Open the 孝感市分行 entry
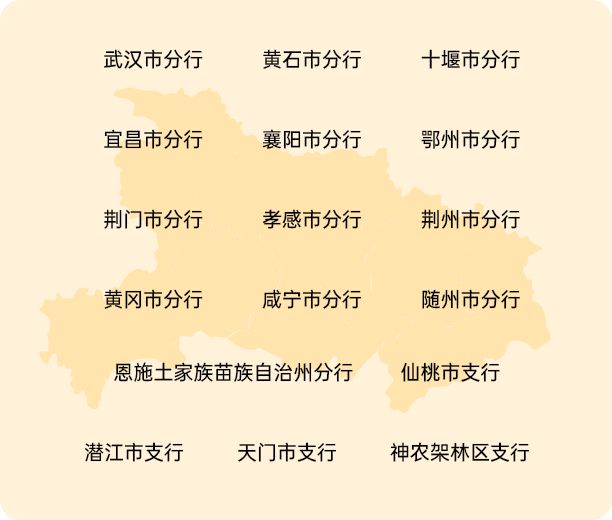The image size is (612, 520). [x=312, y=220]
